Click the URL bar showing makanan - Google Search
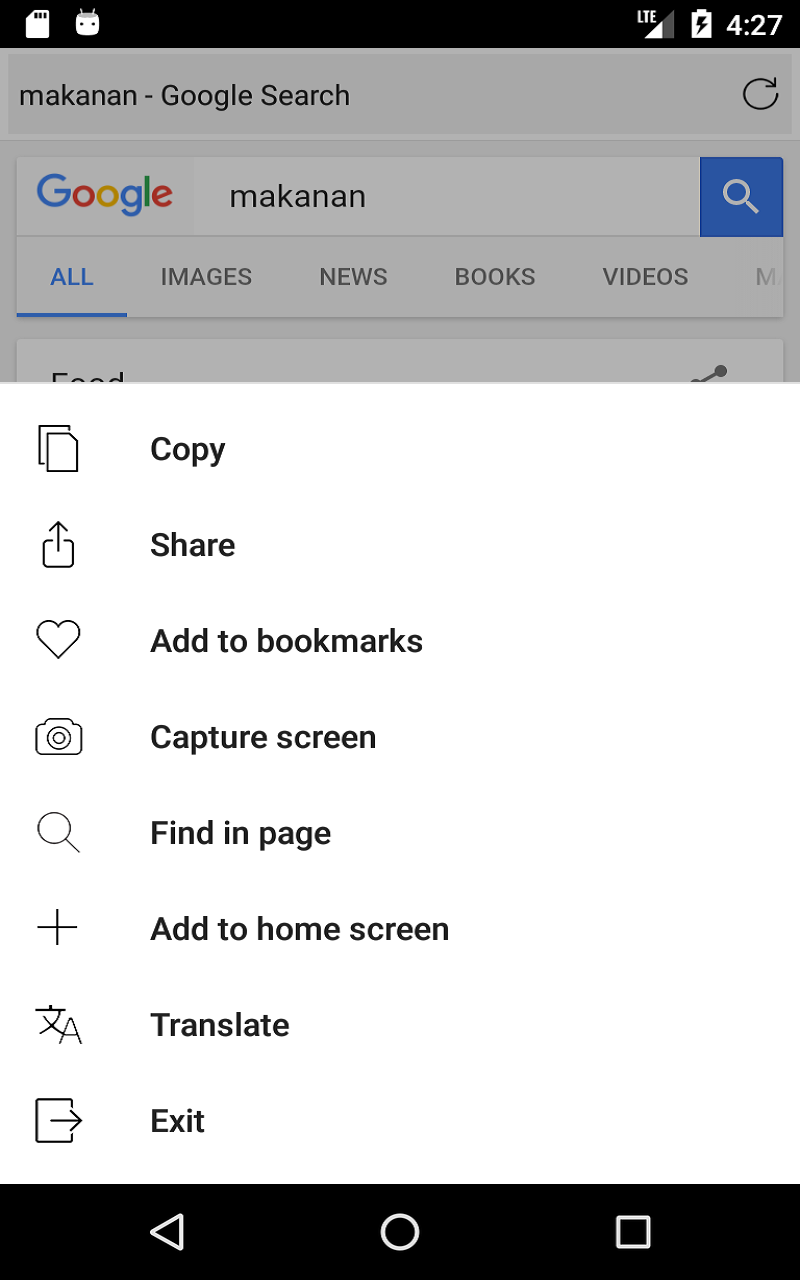800x1280 pixels. 184,94
